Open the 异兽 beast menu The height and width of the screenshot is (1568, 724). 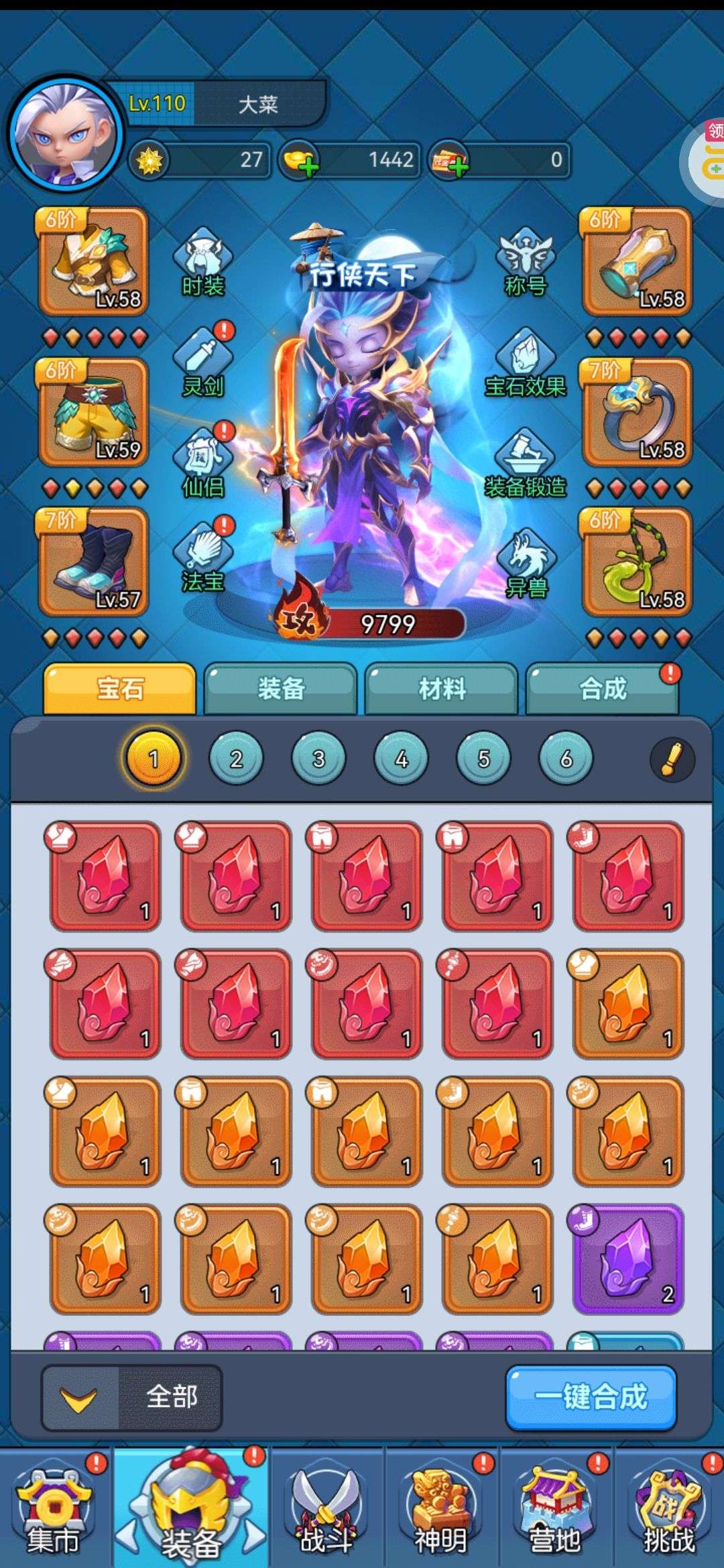pos(526,563)
